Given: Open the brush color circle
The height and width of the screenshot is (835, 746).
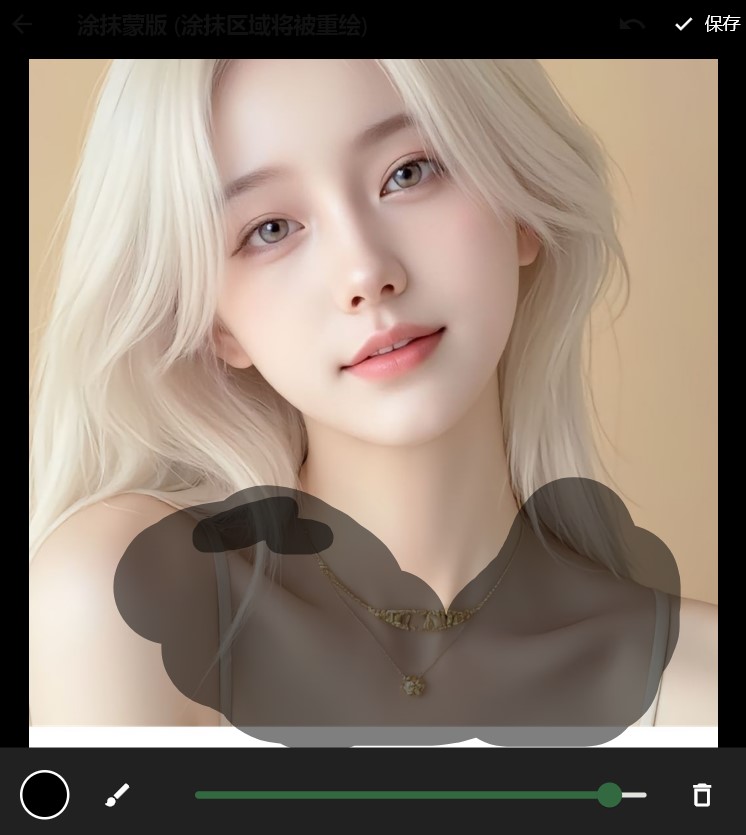Looking at the screenshot, I should (45, 795).
